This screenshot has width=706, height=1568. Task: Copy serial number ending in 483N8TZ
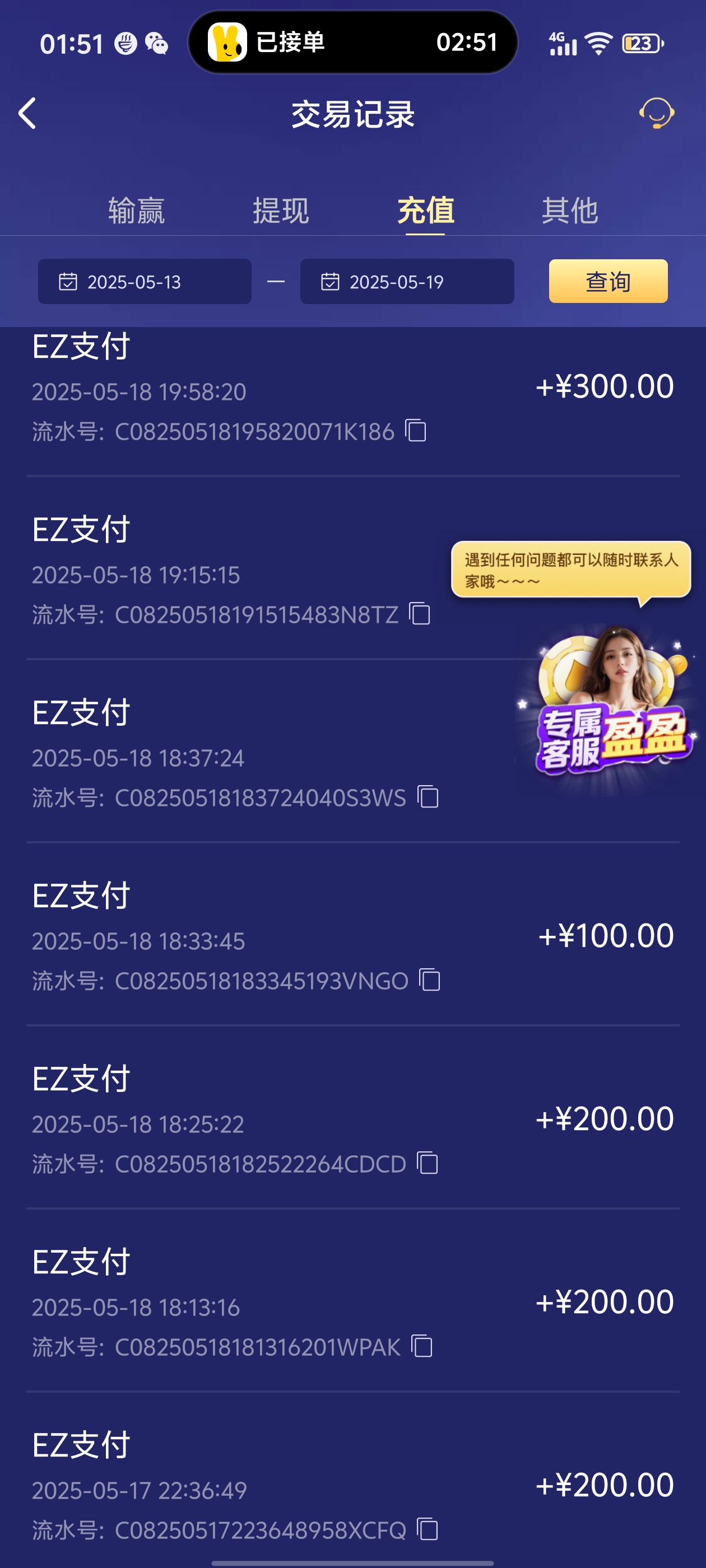420,614
